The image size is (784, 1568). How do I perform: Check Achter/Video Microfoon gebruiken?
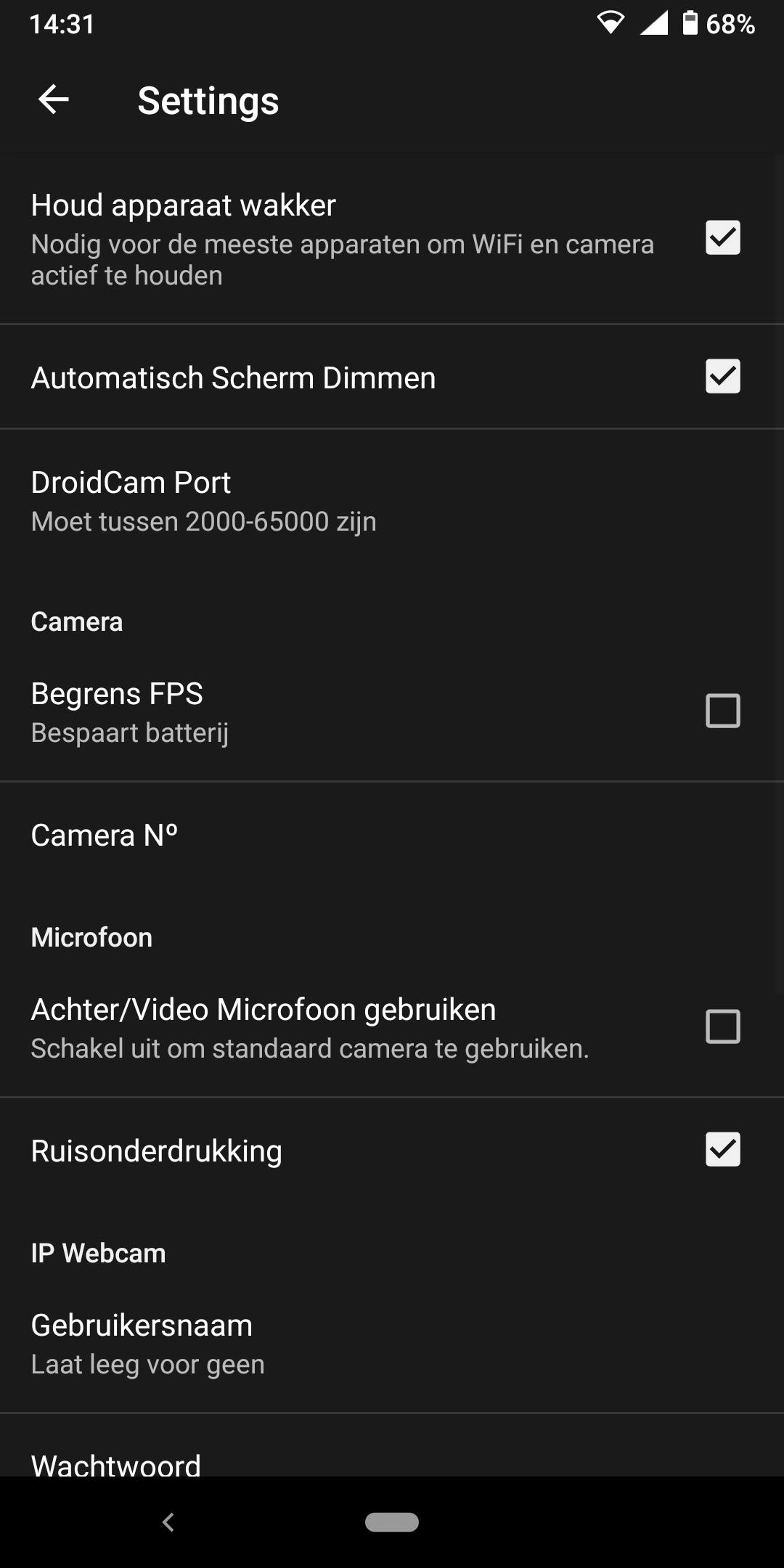pos(722,1026)
